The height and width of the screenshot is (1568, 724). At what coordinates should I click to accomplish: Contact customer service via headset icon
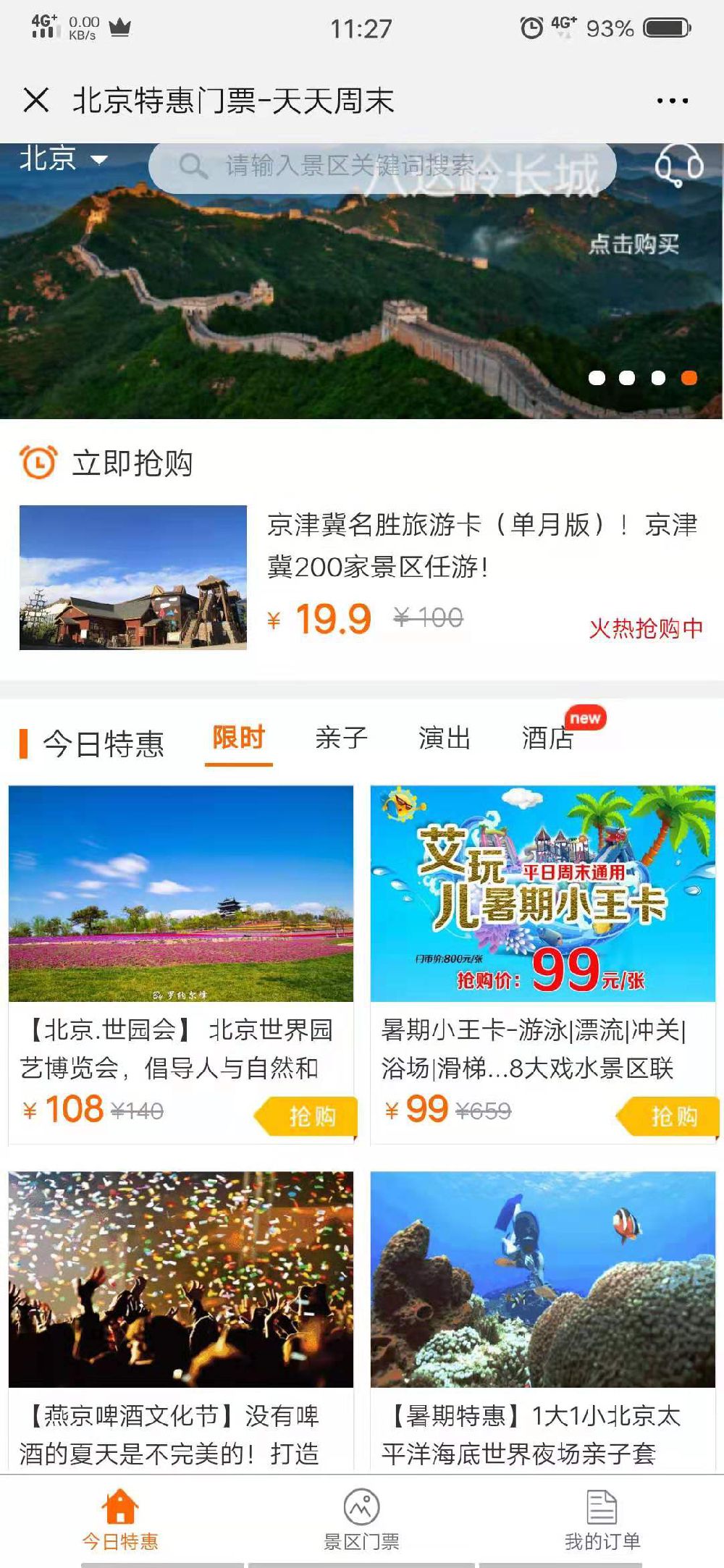click(x=678, y=166)
